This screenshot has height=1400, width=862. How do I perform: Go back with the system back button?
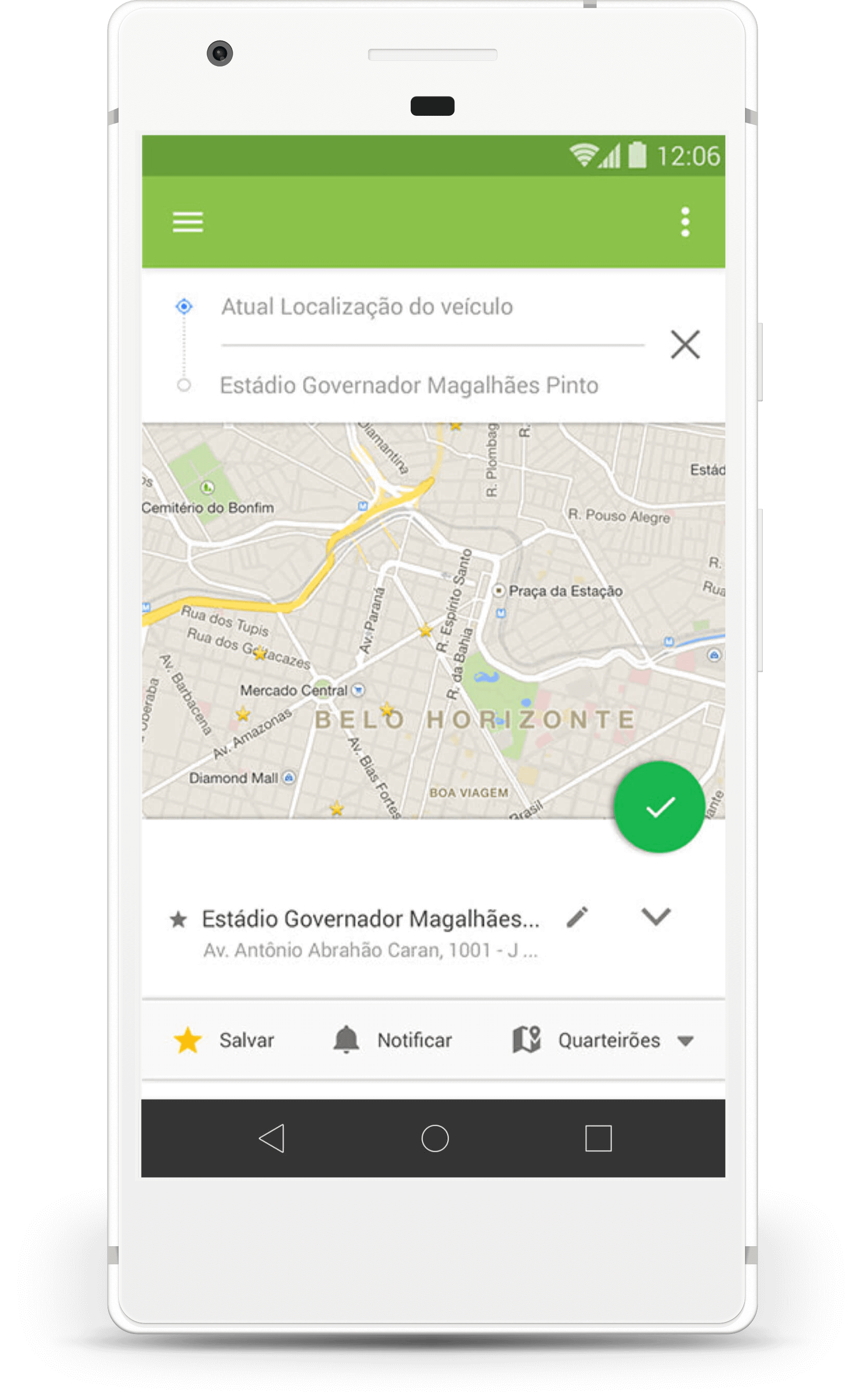click(272, 1138)
